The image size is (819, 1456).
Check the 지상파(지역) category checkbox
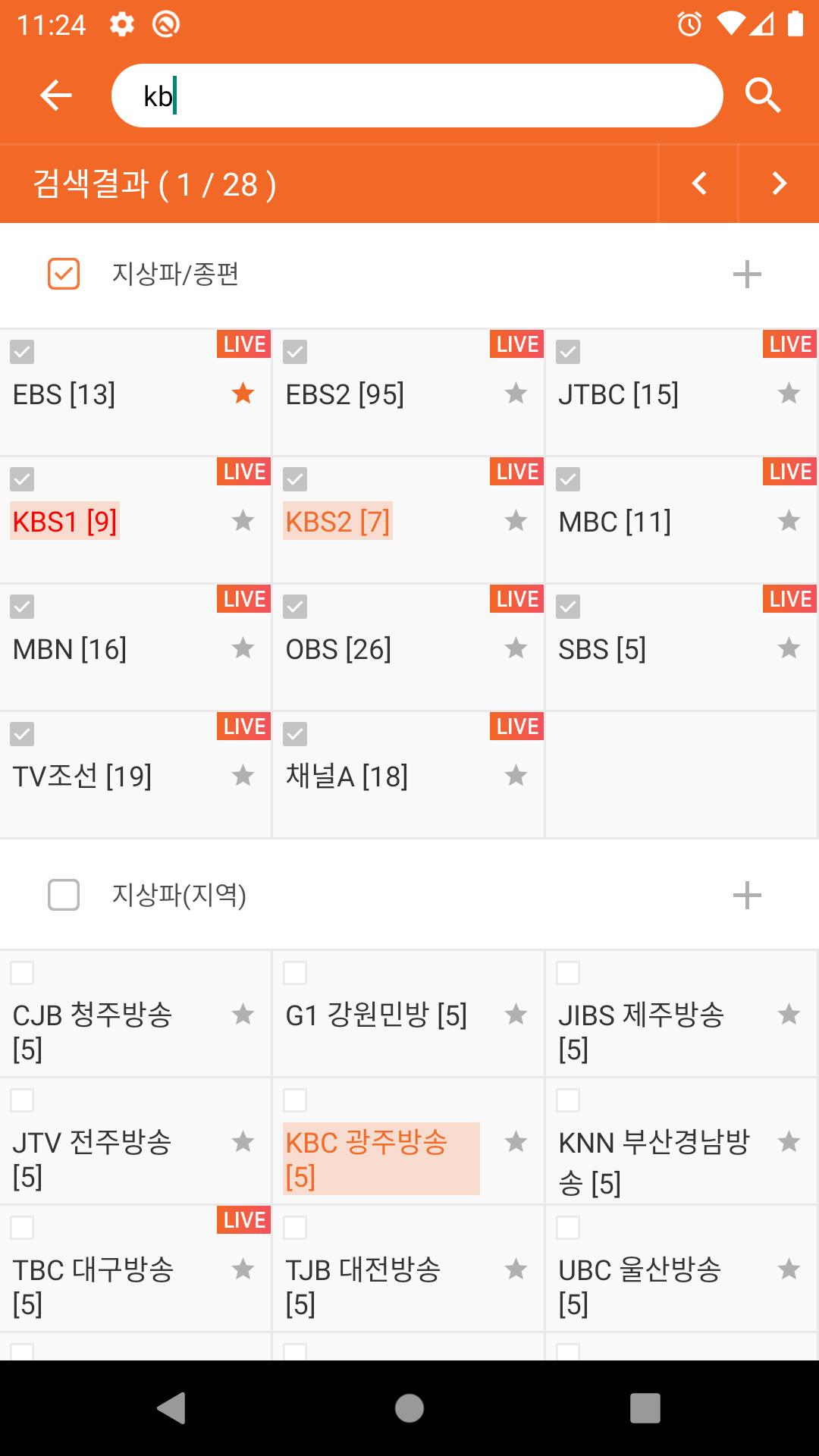coord(64,895)
